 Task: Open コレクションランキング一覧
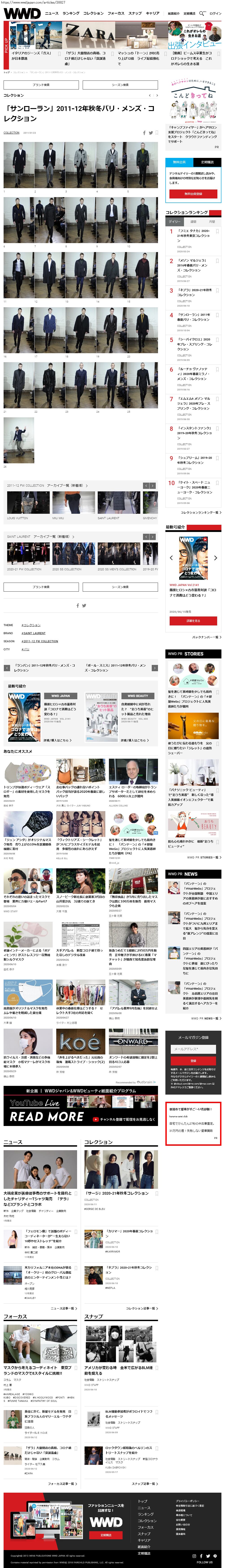[x=201, y=512]
